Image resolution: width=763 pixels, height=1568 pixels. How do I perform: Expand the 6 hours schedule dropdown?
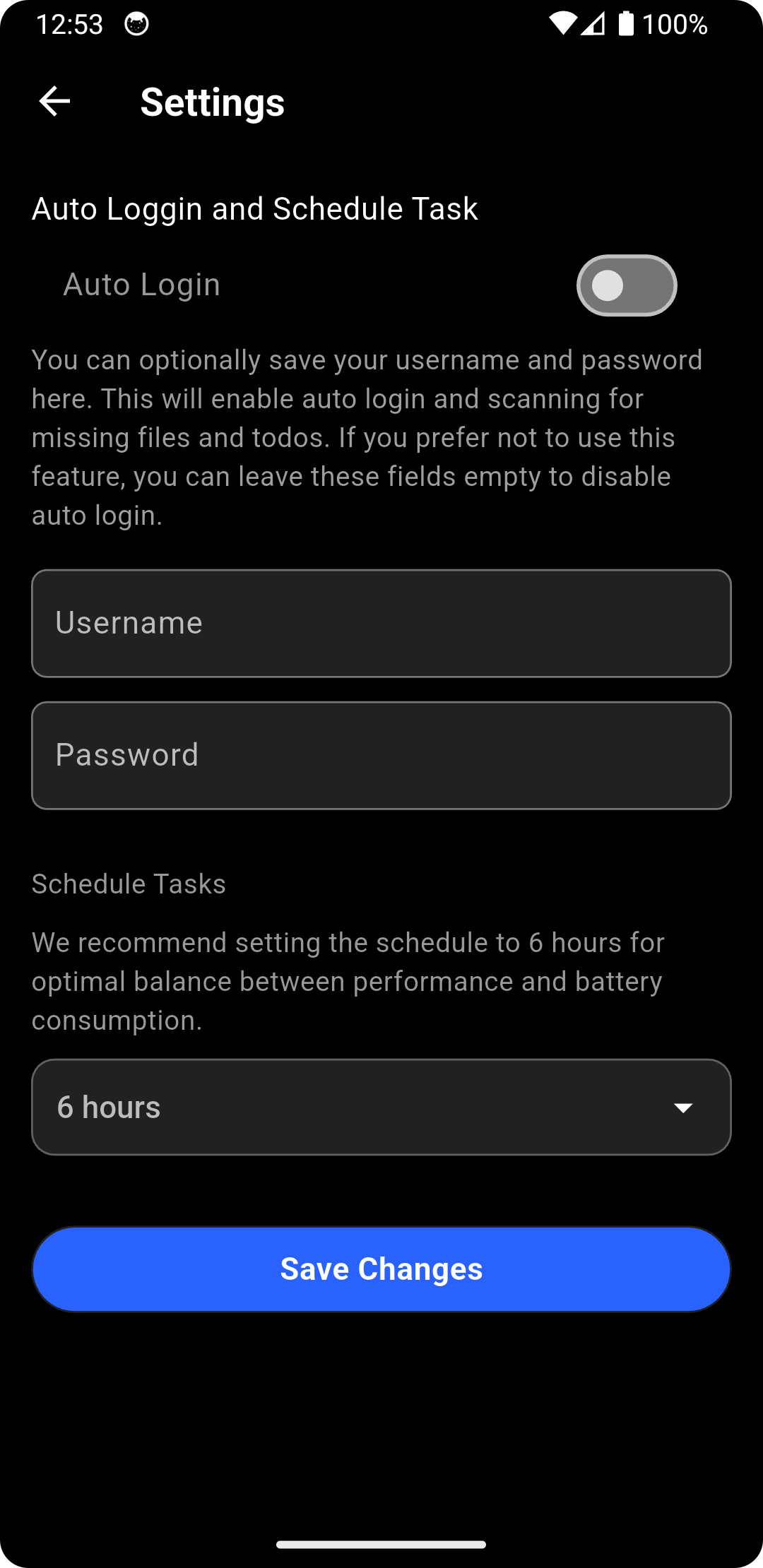(381, 1107)
